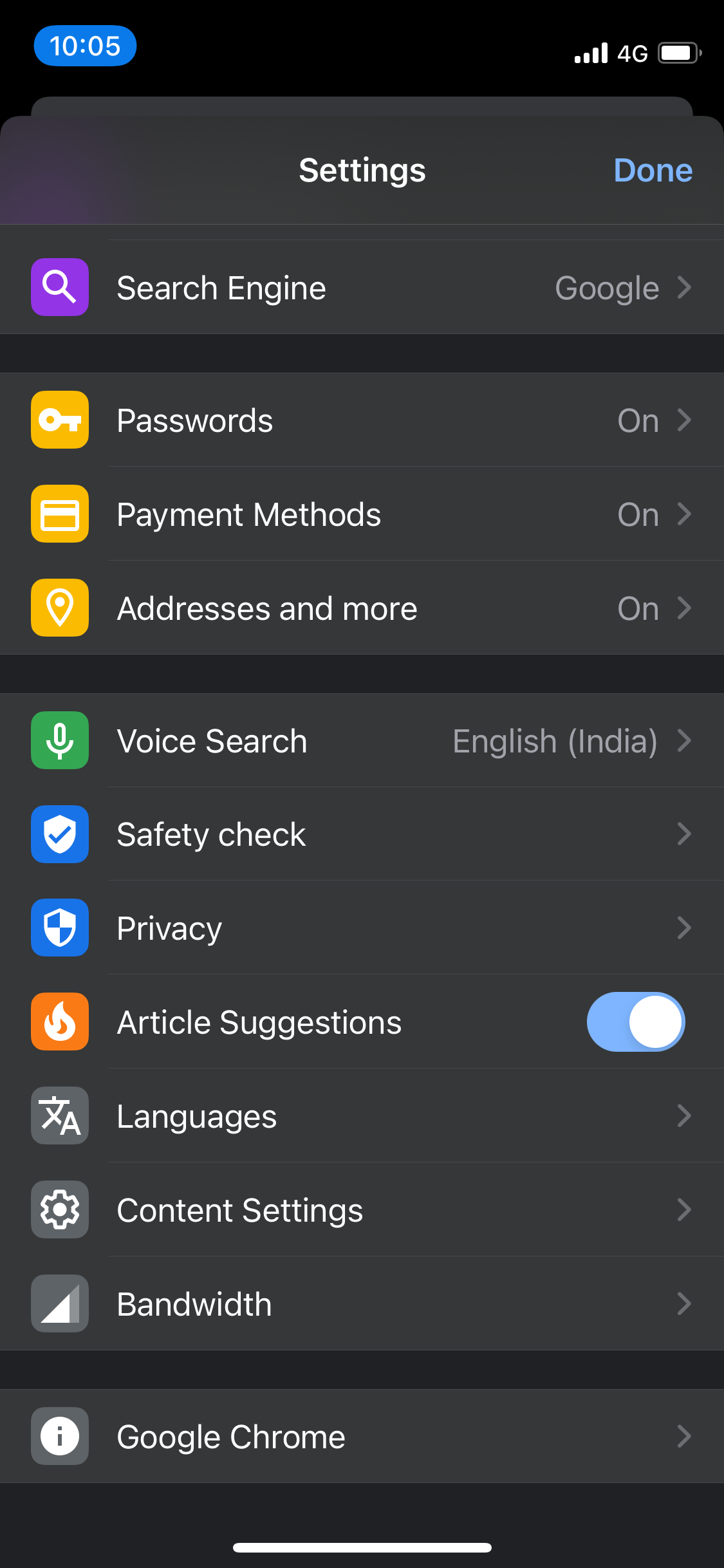Tap Done to close Settings
Viewport: 724px width, 1568px height.
click(x=653, y=171)
